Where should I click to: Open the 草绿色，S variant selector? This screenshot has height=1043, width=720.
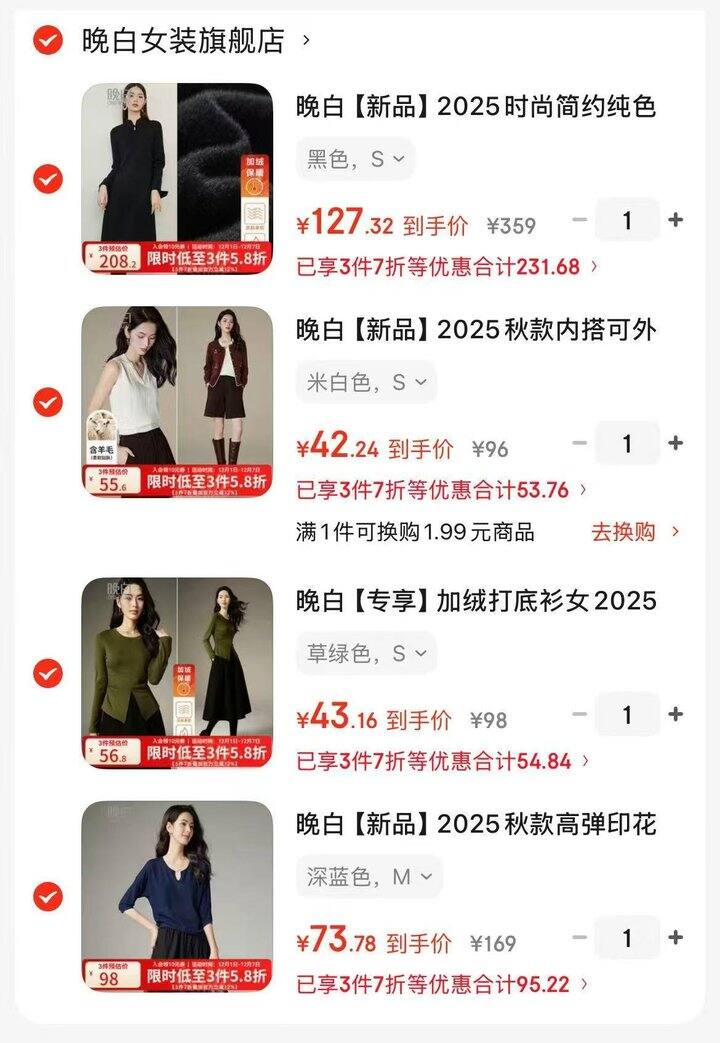pos(366,654)
